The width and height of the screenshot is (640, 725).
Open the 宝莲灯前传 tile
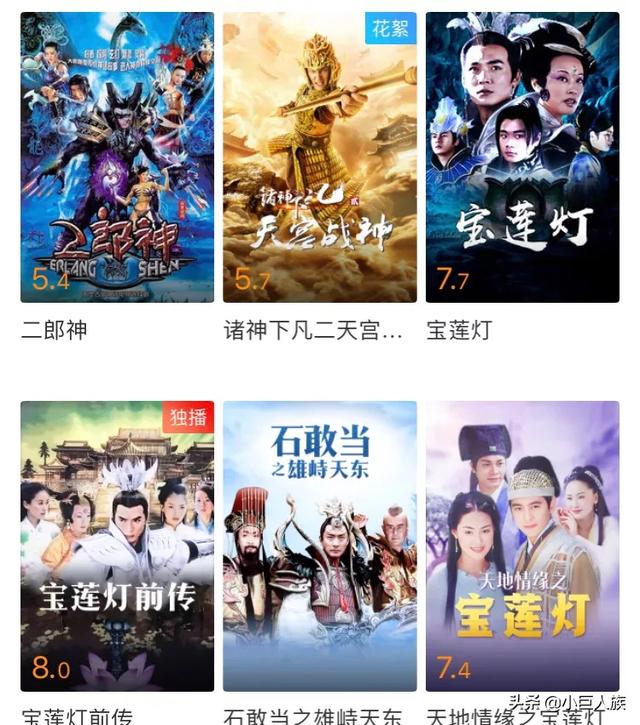tap(117, 546)
